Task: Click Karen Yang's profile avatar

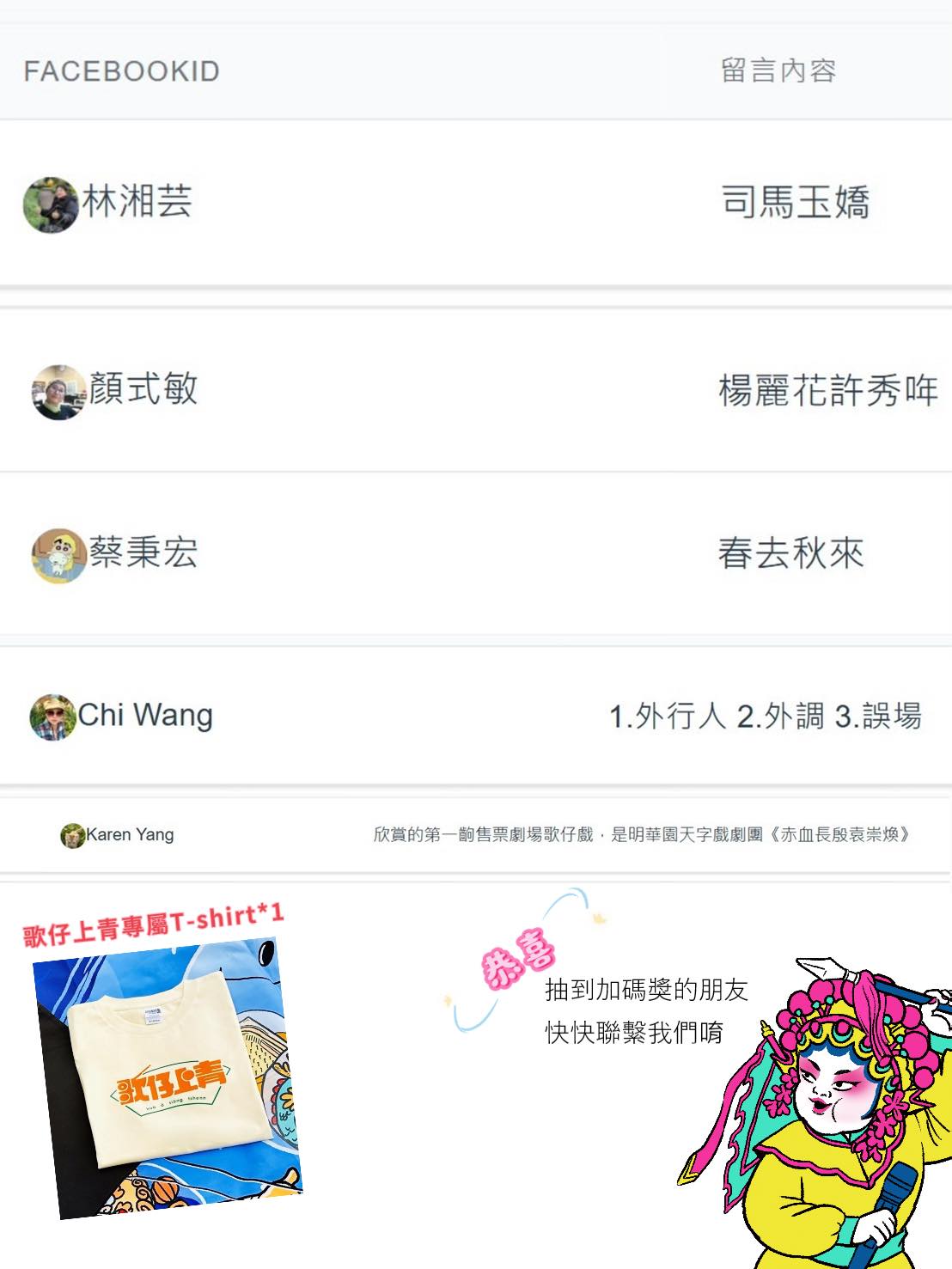Action: click(72, 834)
